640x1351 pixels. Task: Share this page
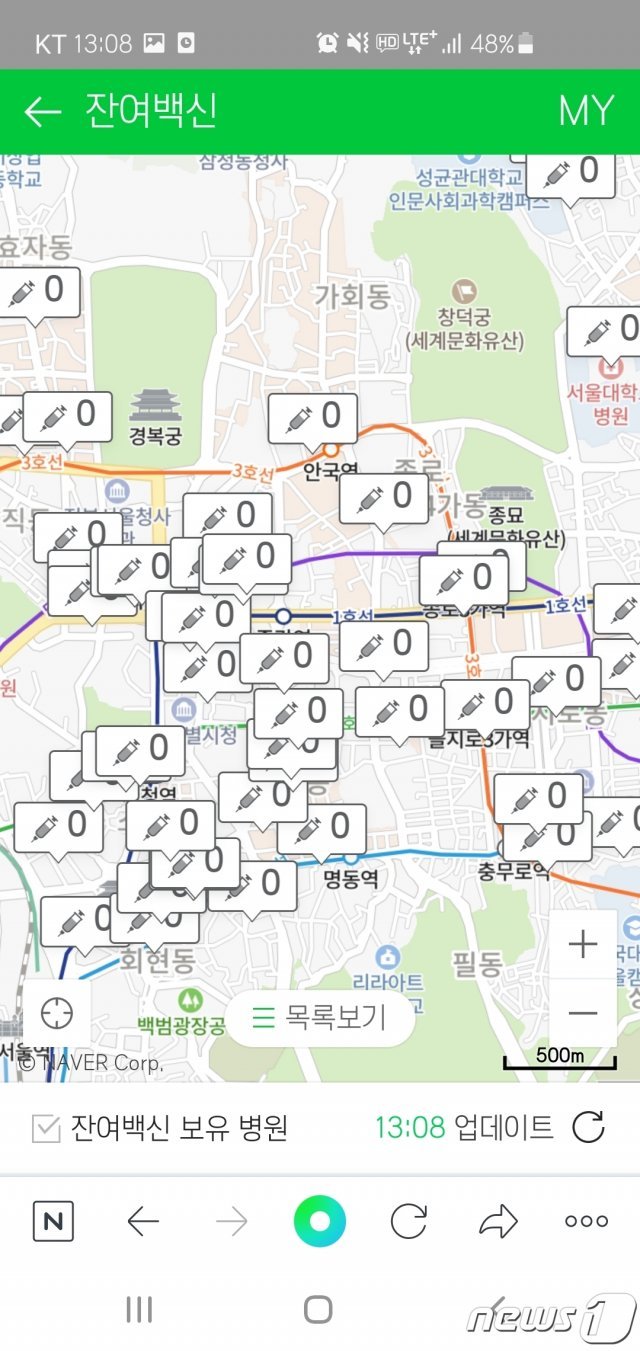tap(498, 1221)
